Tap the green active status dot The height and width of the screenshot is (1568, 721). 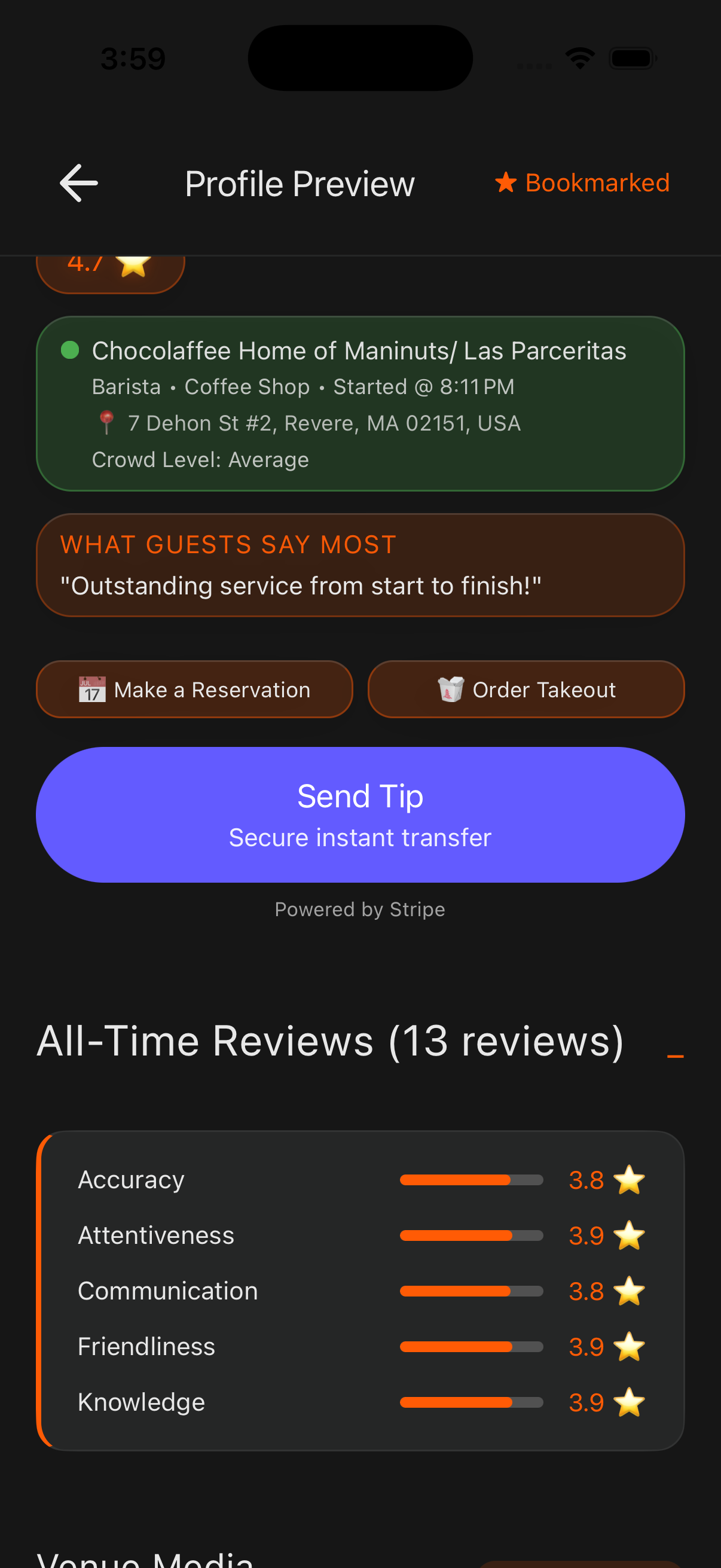coord(70,351)
